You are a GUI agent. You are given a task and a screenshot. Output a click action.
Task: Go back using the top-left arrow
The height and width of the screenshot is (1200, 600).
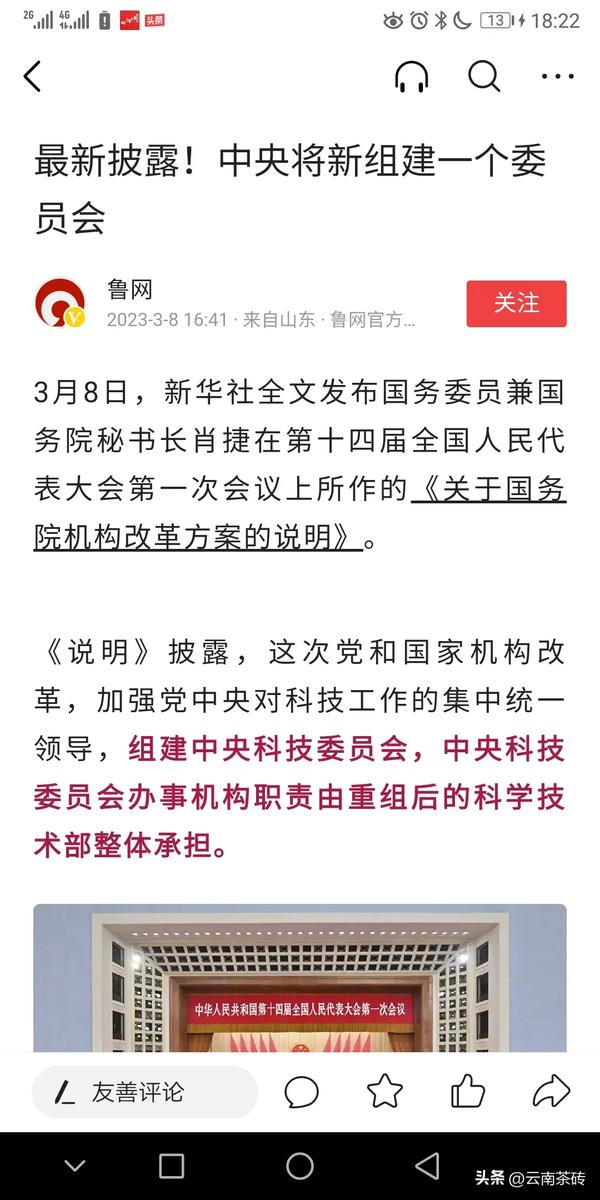coord(33,76)
